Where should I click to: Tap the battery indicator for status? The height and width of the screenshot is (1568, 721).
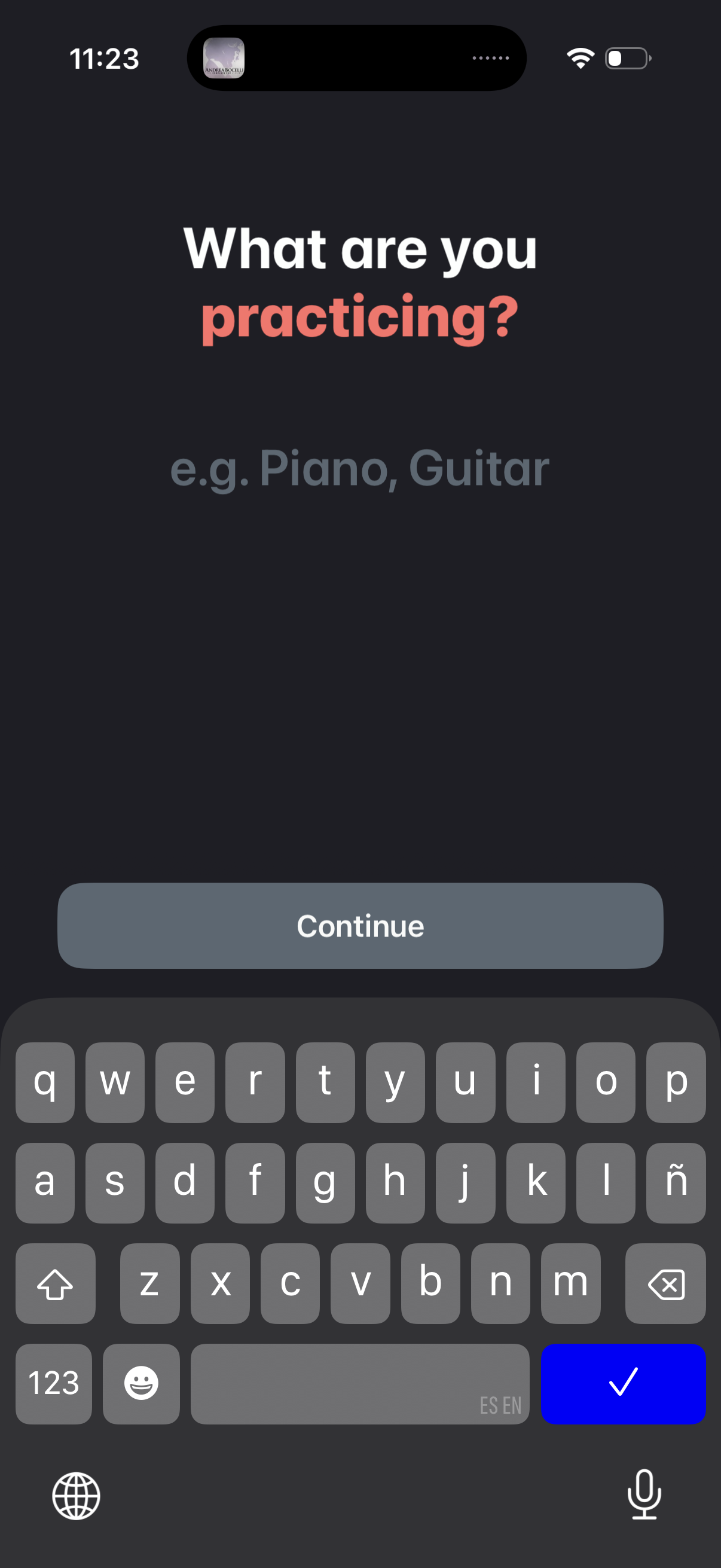click(x=627, y=58)
